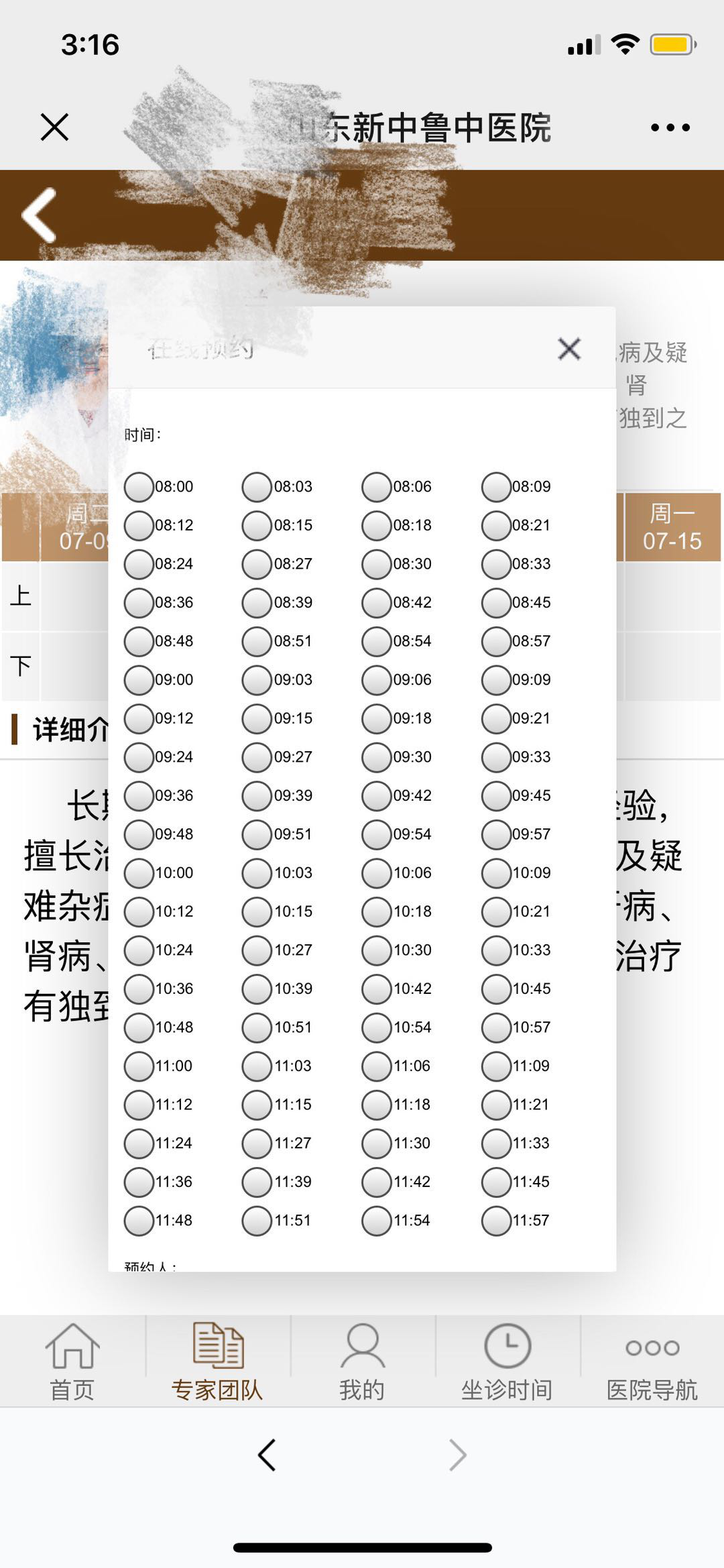The height and width of the screenshot is (1568, 724).
Task: Navigate back using the bottom browser arrow
Action: (x=267, y=1455)
